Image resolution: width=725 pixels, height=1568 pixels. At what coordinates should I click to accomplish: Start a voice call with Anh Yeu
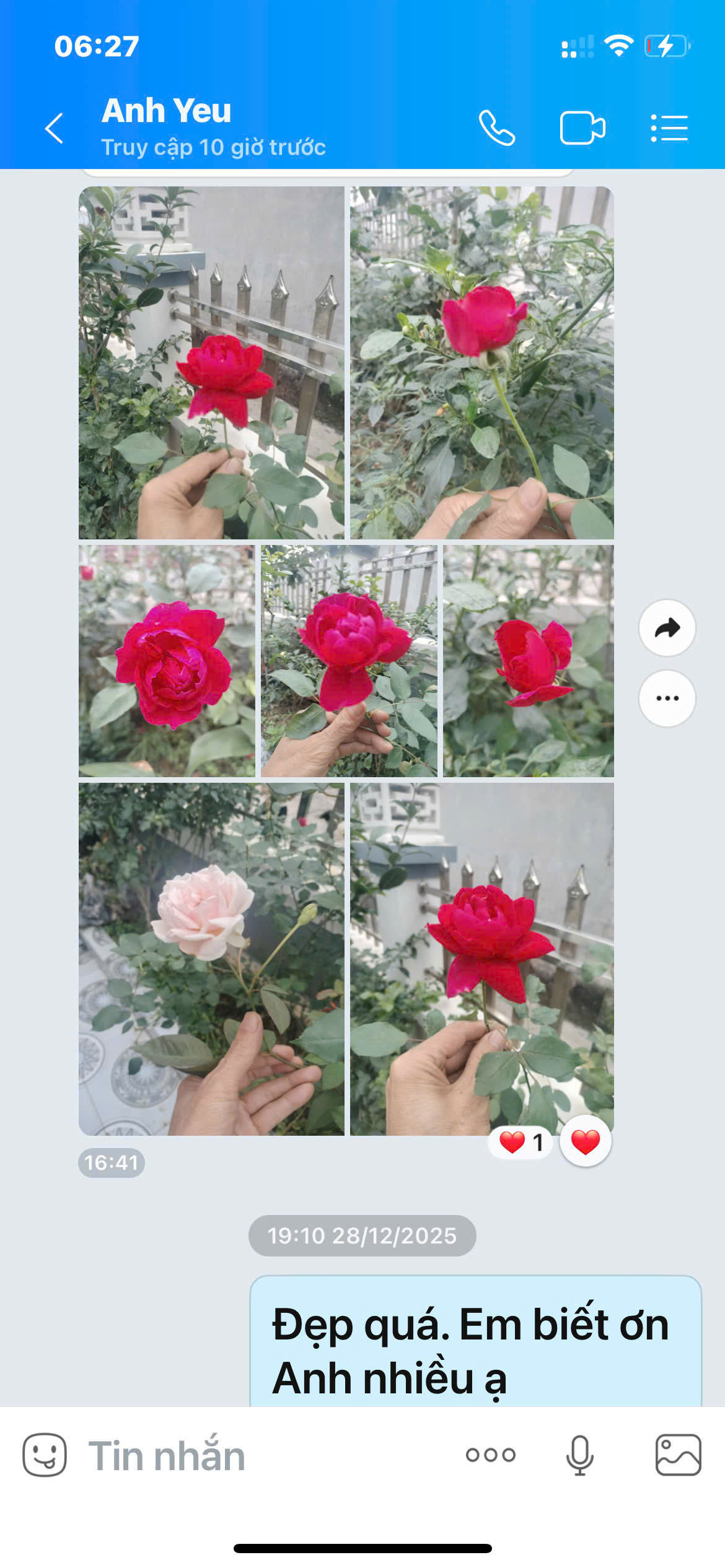tap(497, 128)
